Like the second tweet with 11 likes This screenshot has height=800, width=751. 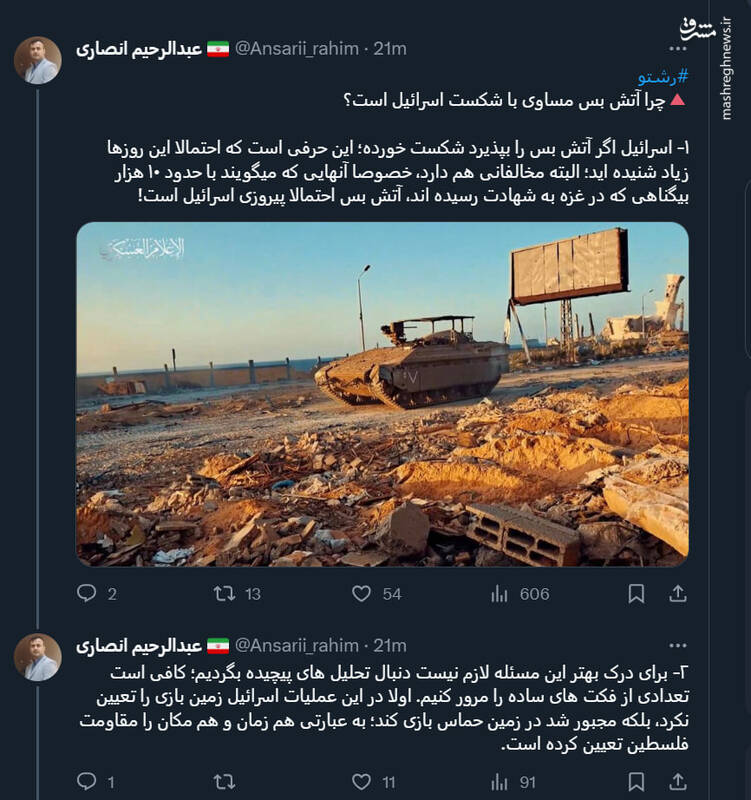tap(362, 781)
